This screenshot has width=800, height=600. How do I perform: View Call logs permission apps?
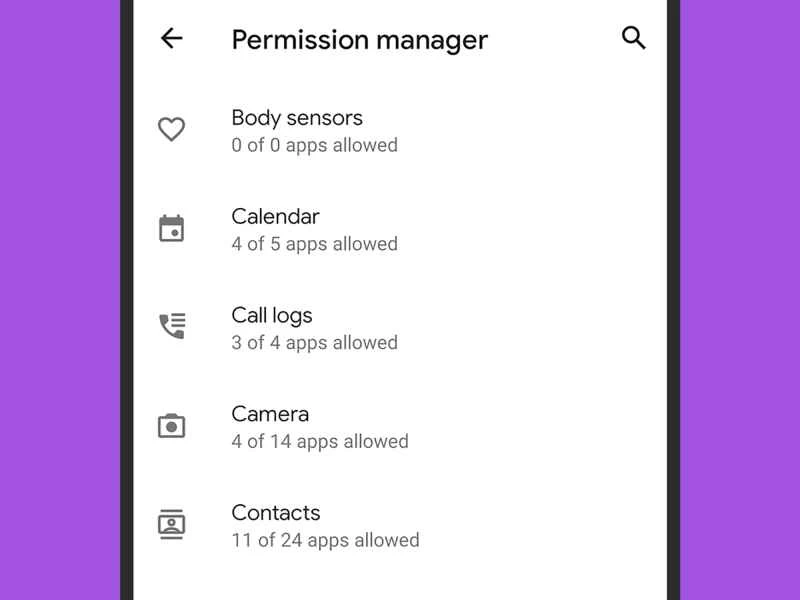[x=314, y=328]
